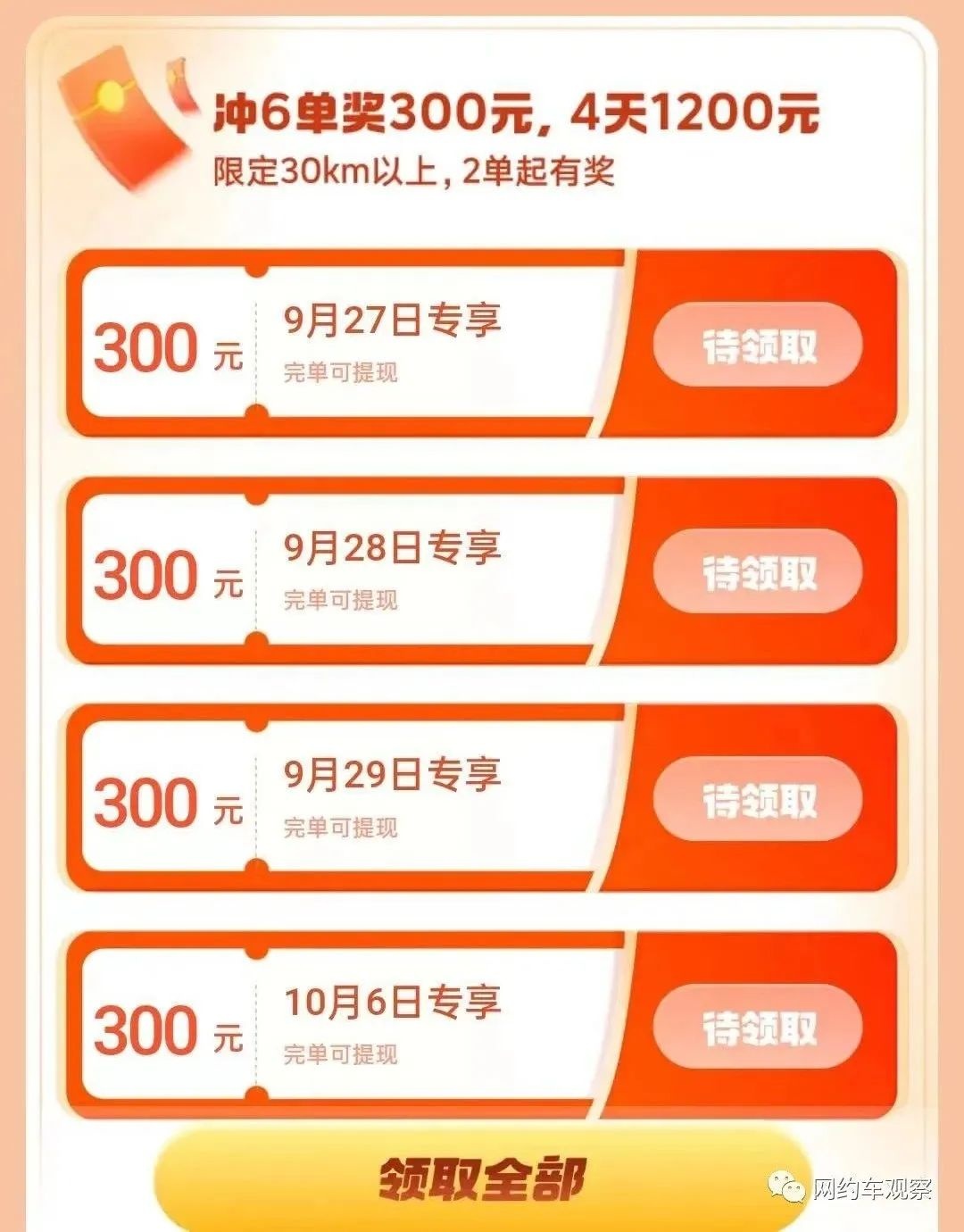Screen dimensions: 964x1232
Task: Claim the 10月6日 300元 reward
Action: coord(758,1027)
